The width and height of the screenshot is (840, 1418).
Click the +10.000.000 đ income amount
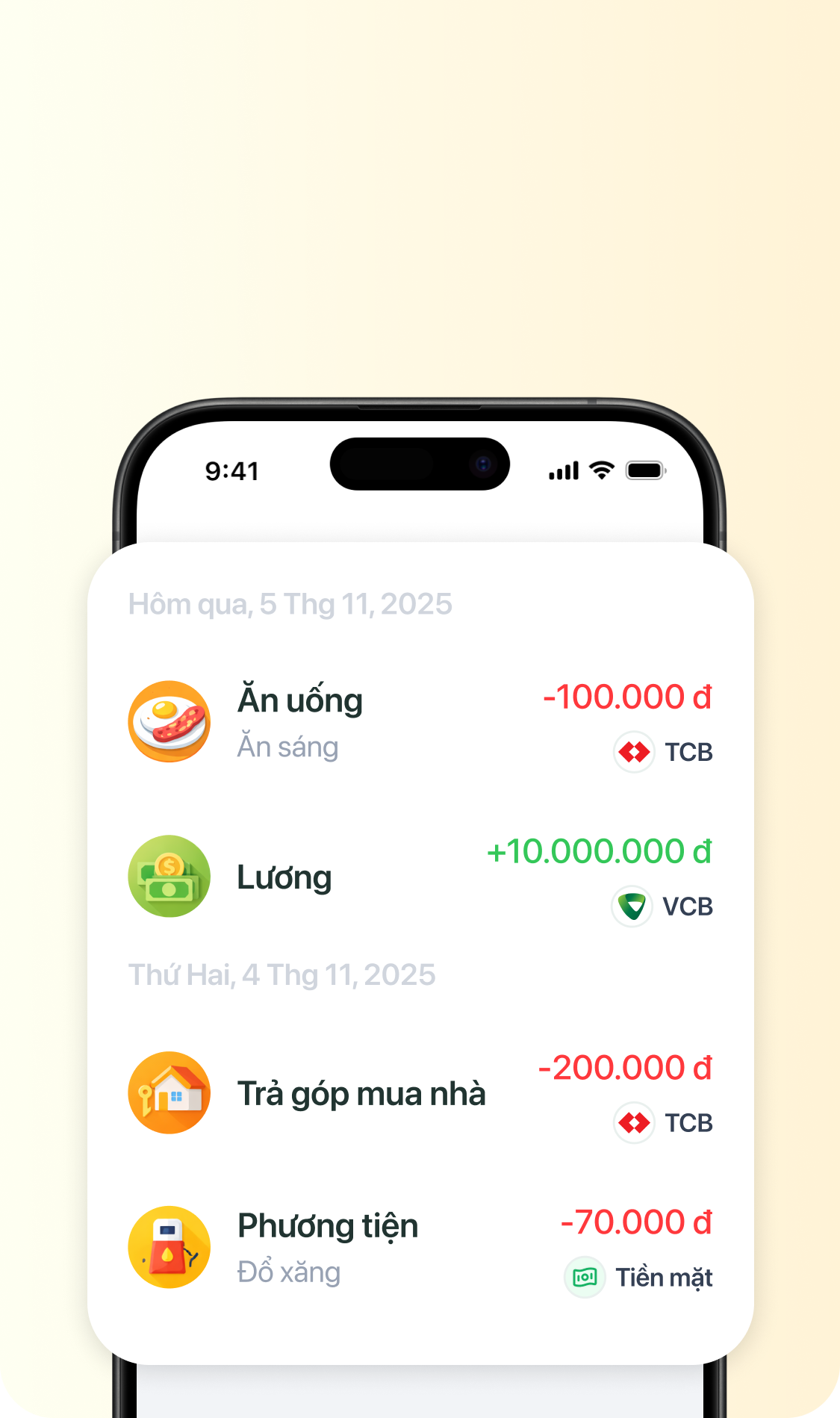(x=598, y=851)
